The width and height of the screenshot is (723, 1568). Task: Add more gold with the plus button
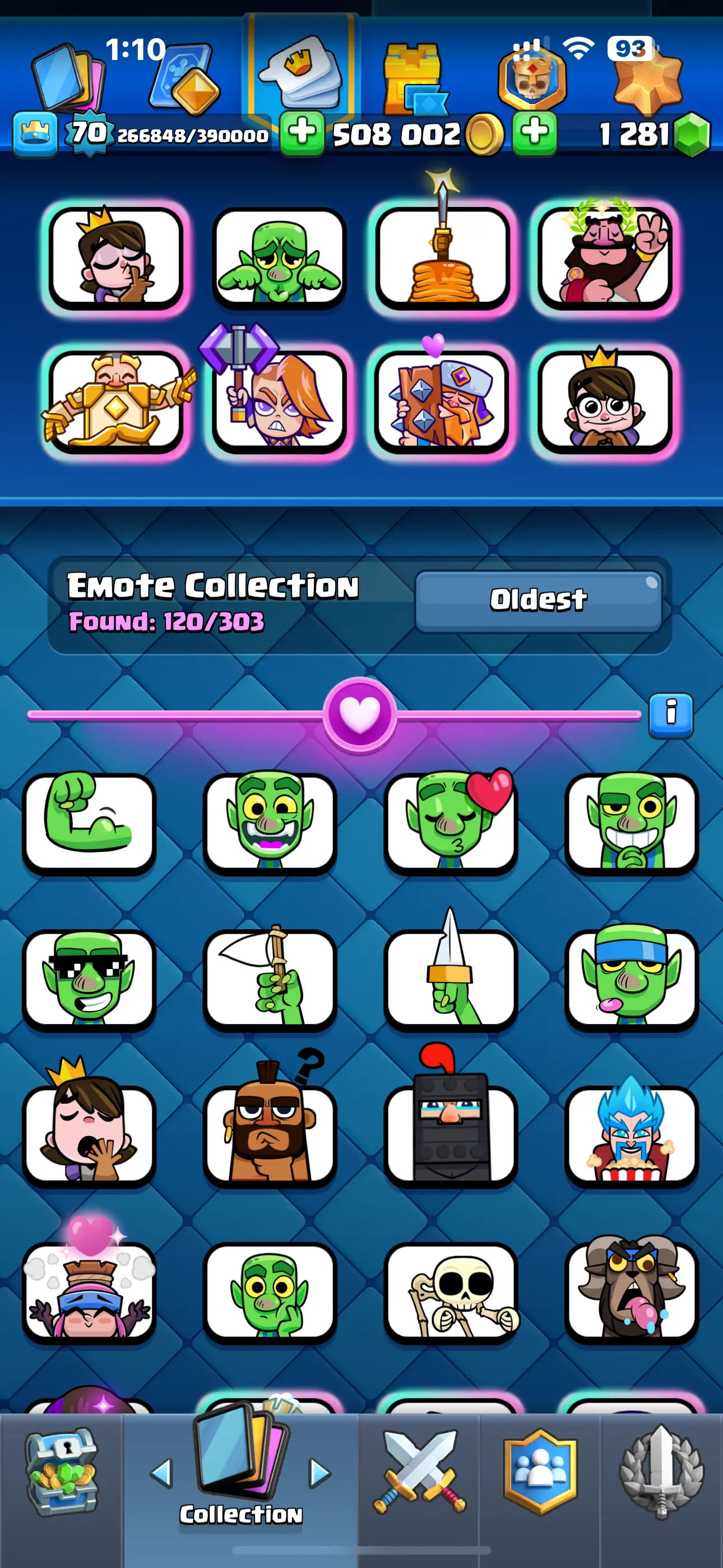(302, 133)
